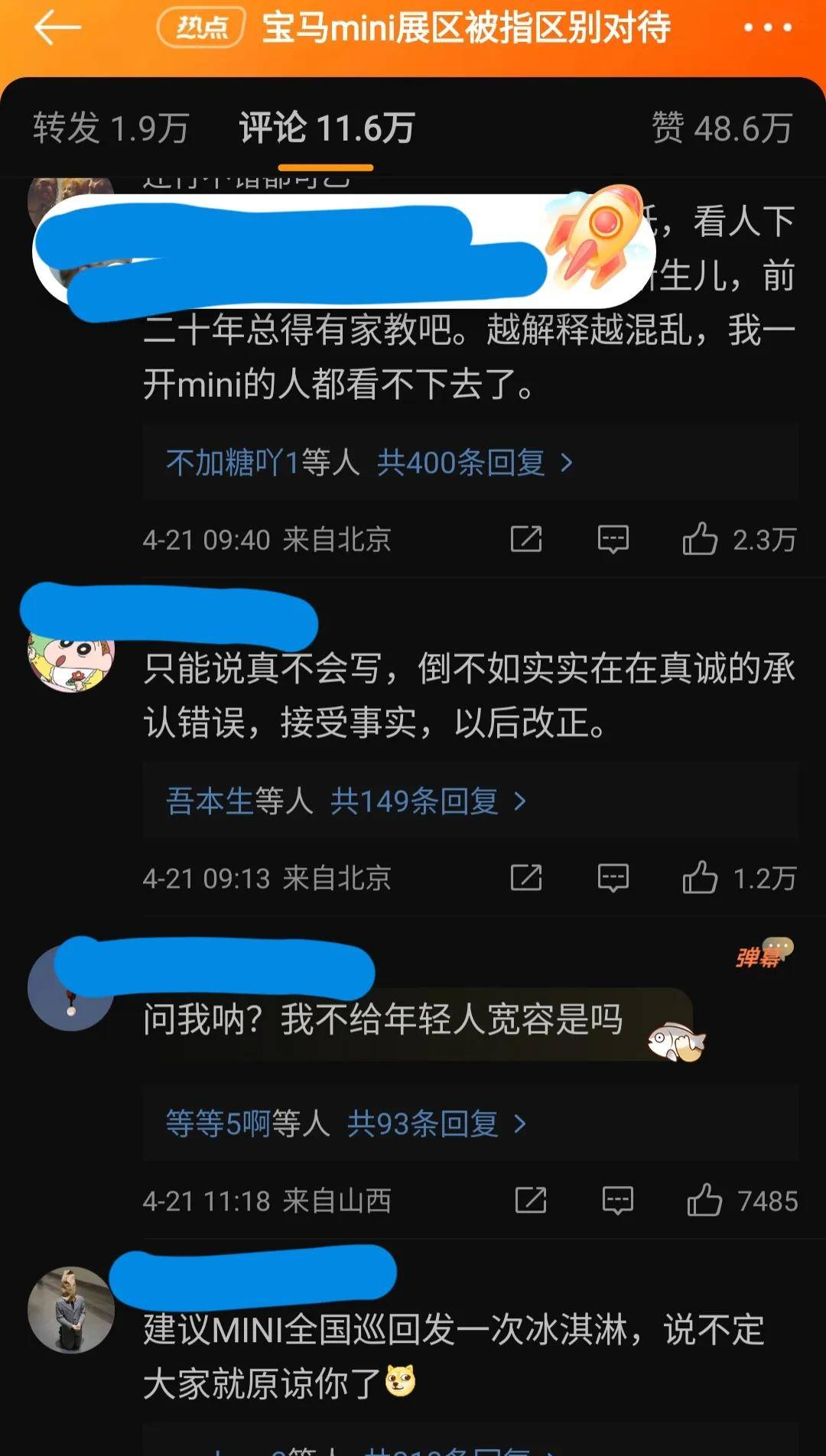Like the comment with 7485 likes

coord(704,1201)
